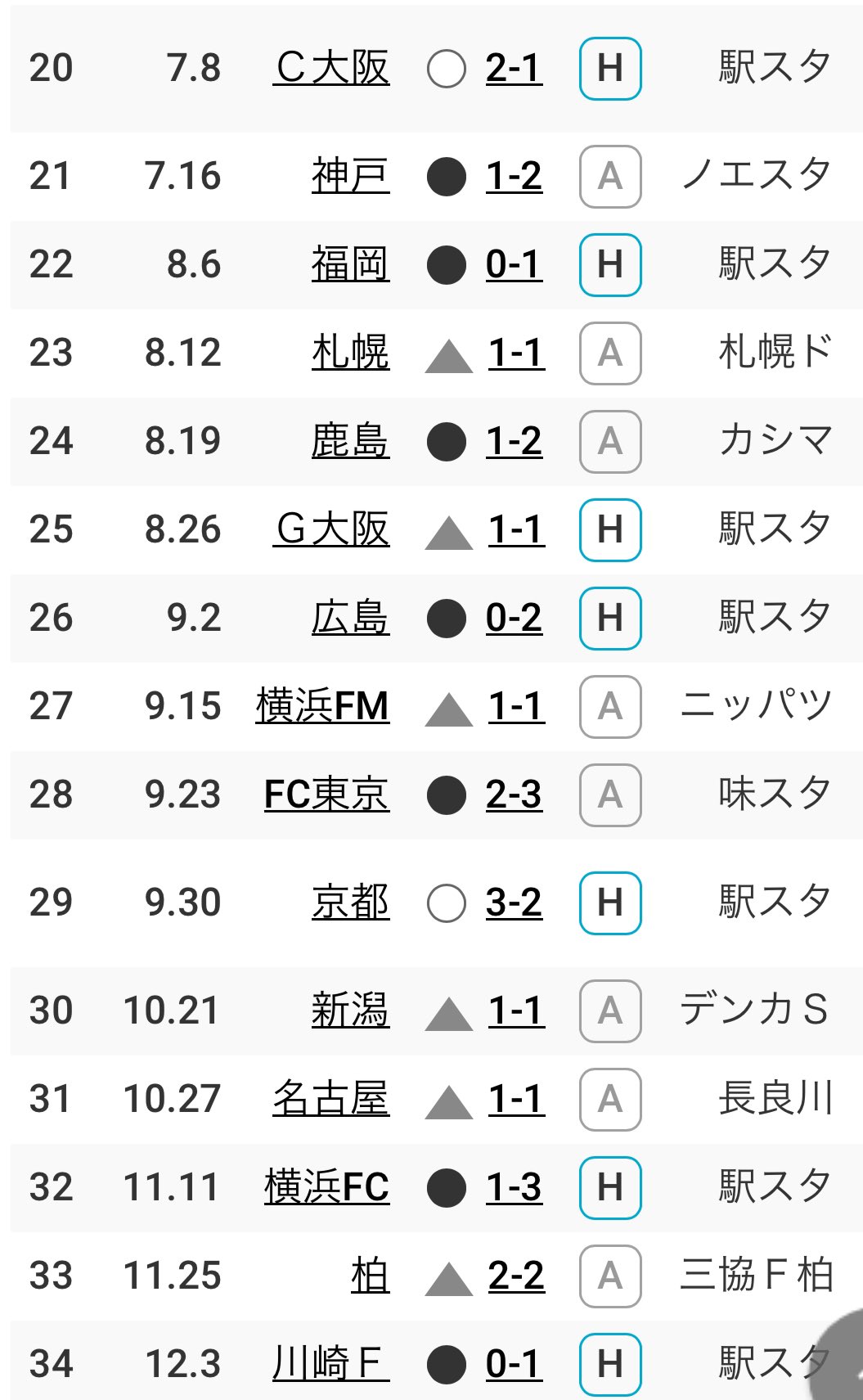Image resolution: width=863 pixels, height=1400 pixels.
Task: Open the 川崎F team link
Action: tap(331, 1364)
